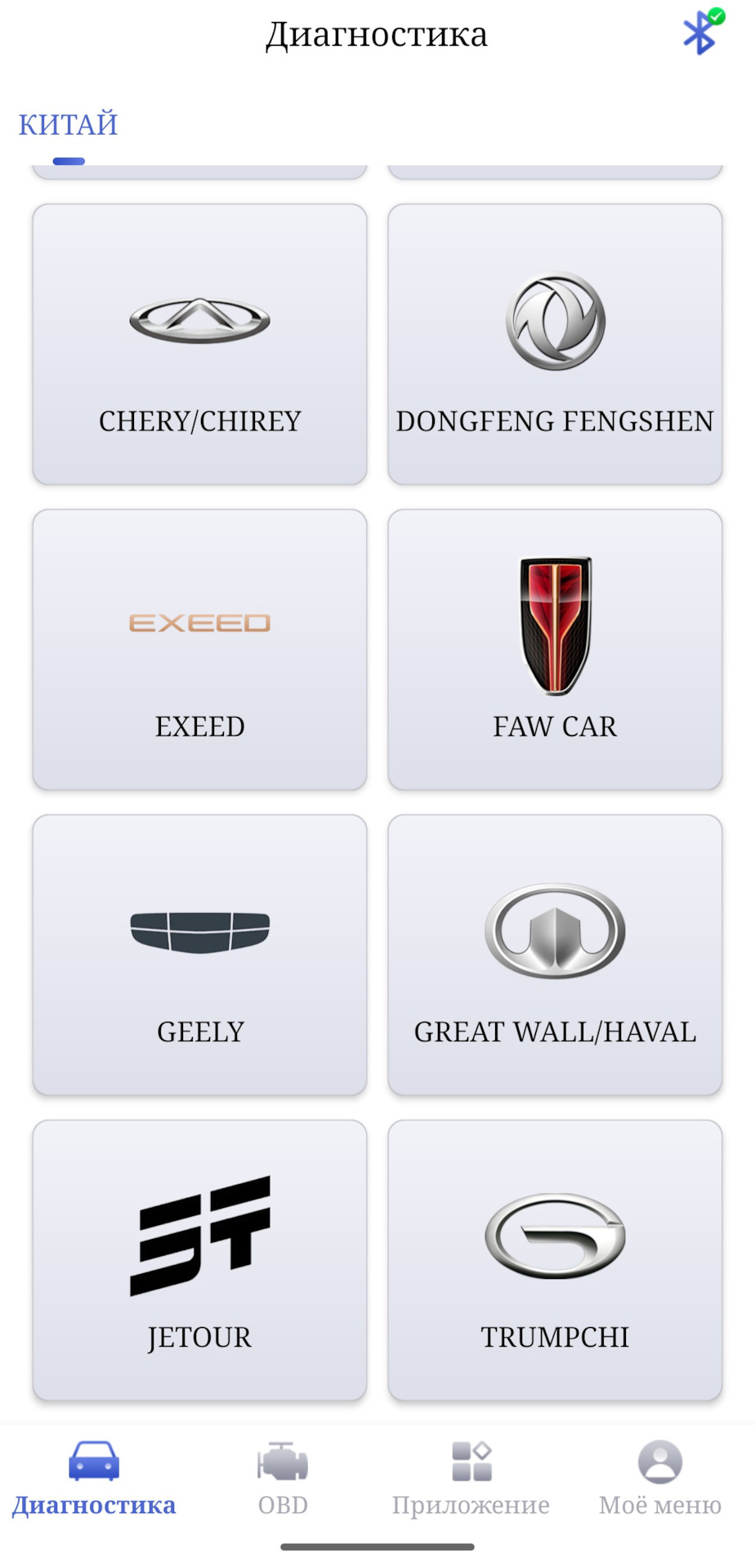Open the EXEED brand card
The image size is (755, 1568).
[x=199, y=650]
